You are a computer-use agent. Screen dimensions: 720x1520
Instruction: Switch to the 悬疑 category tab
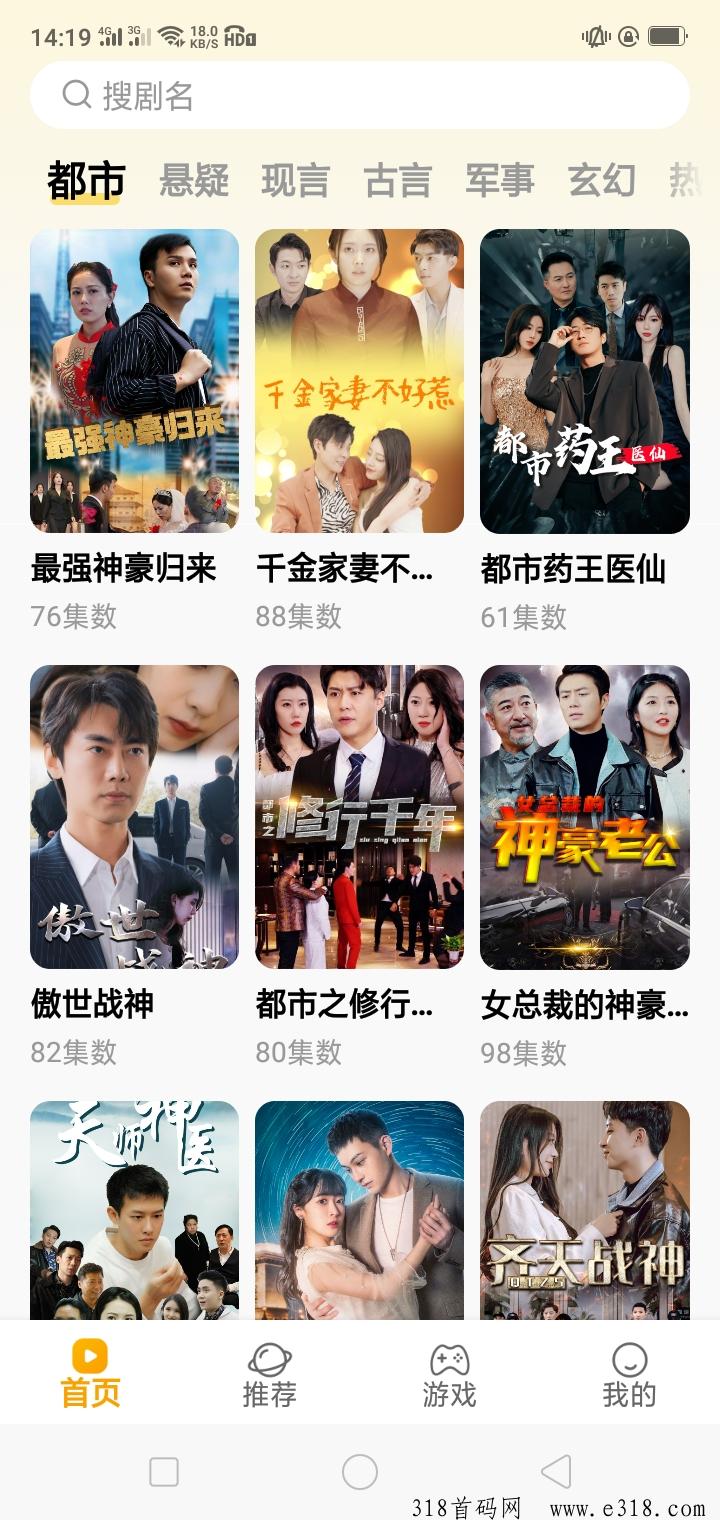click(194, 181)
